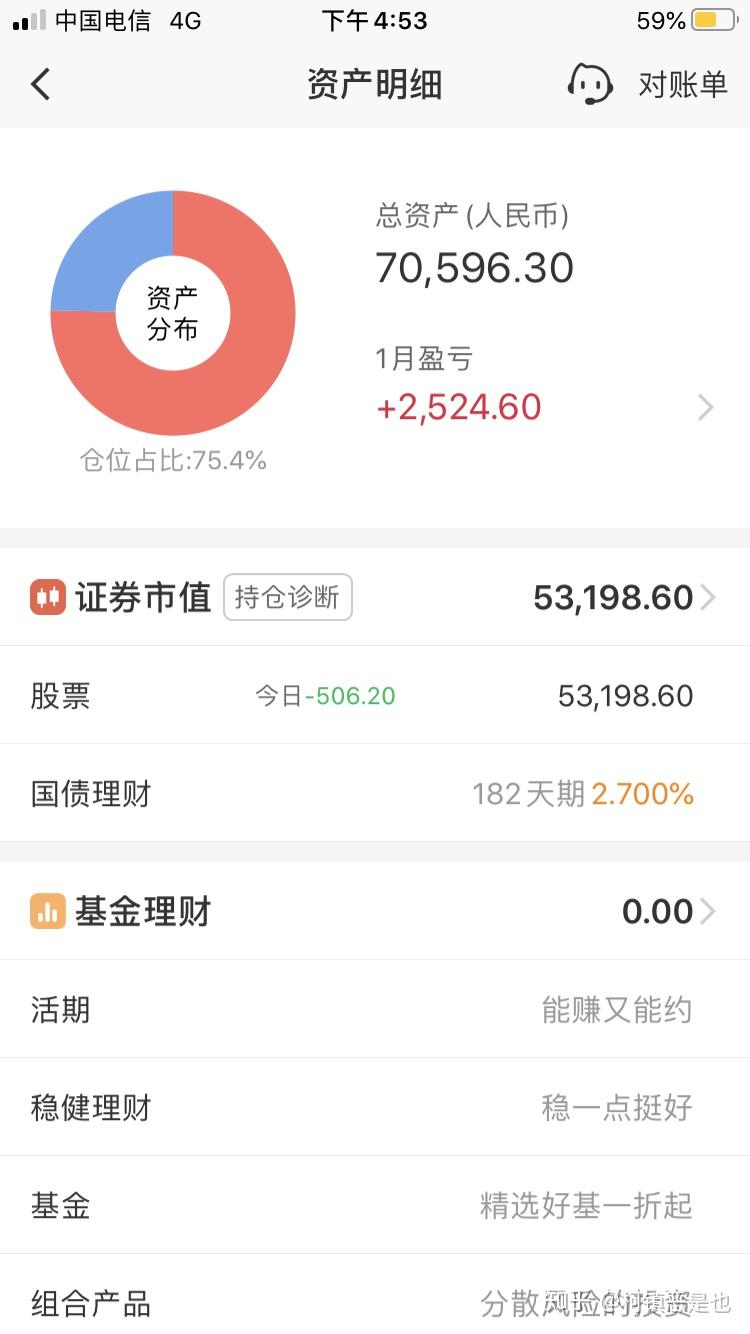Expand the 证券市值 securities value details
The height and width of the screenshot is (1334, 750).
point(712,597)
